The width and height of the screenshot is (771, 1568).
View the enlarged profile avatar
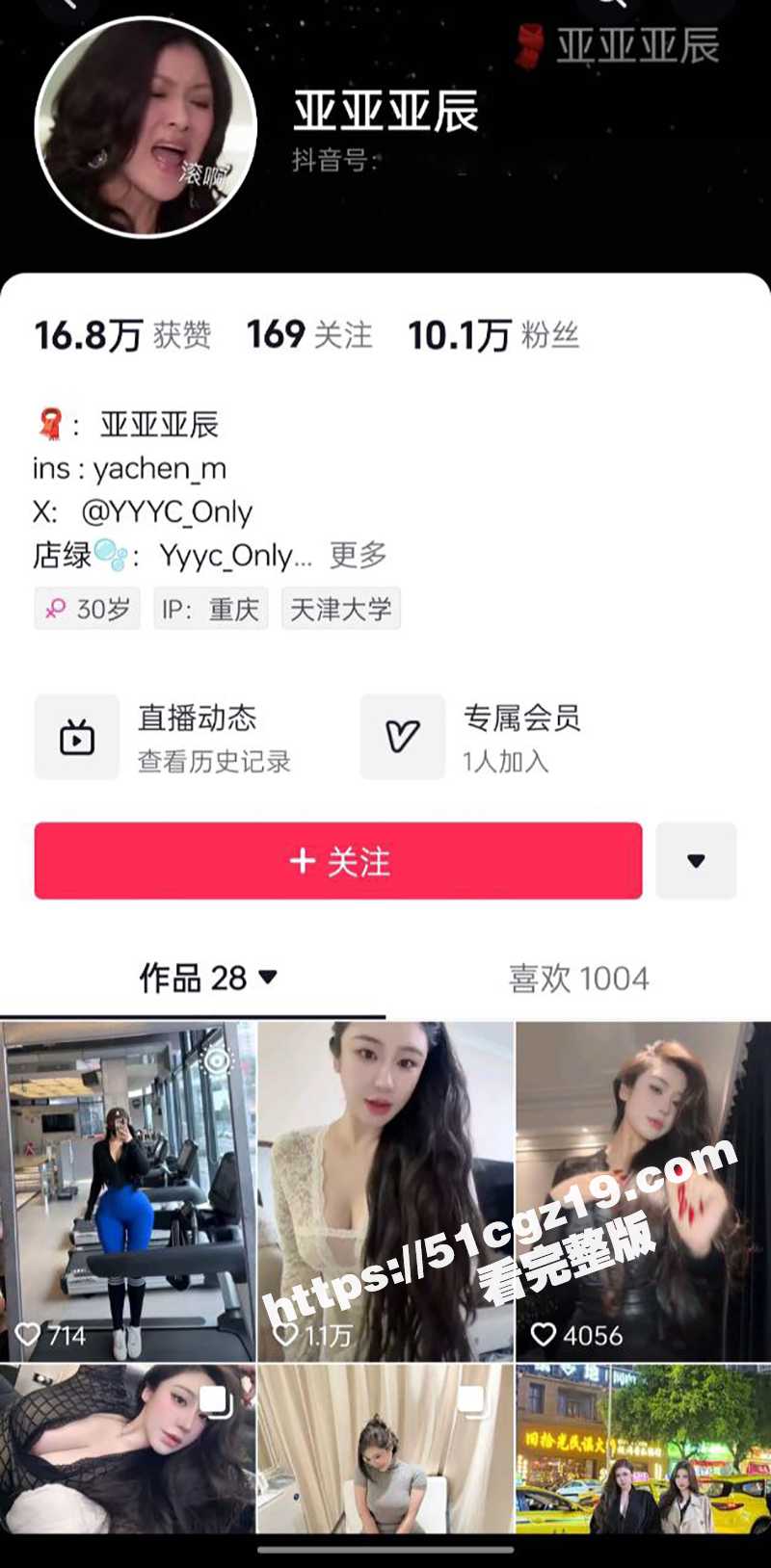tap(146, 126)
